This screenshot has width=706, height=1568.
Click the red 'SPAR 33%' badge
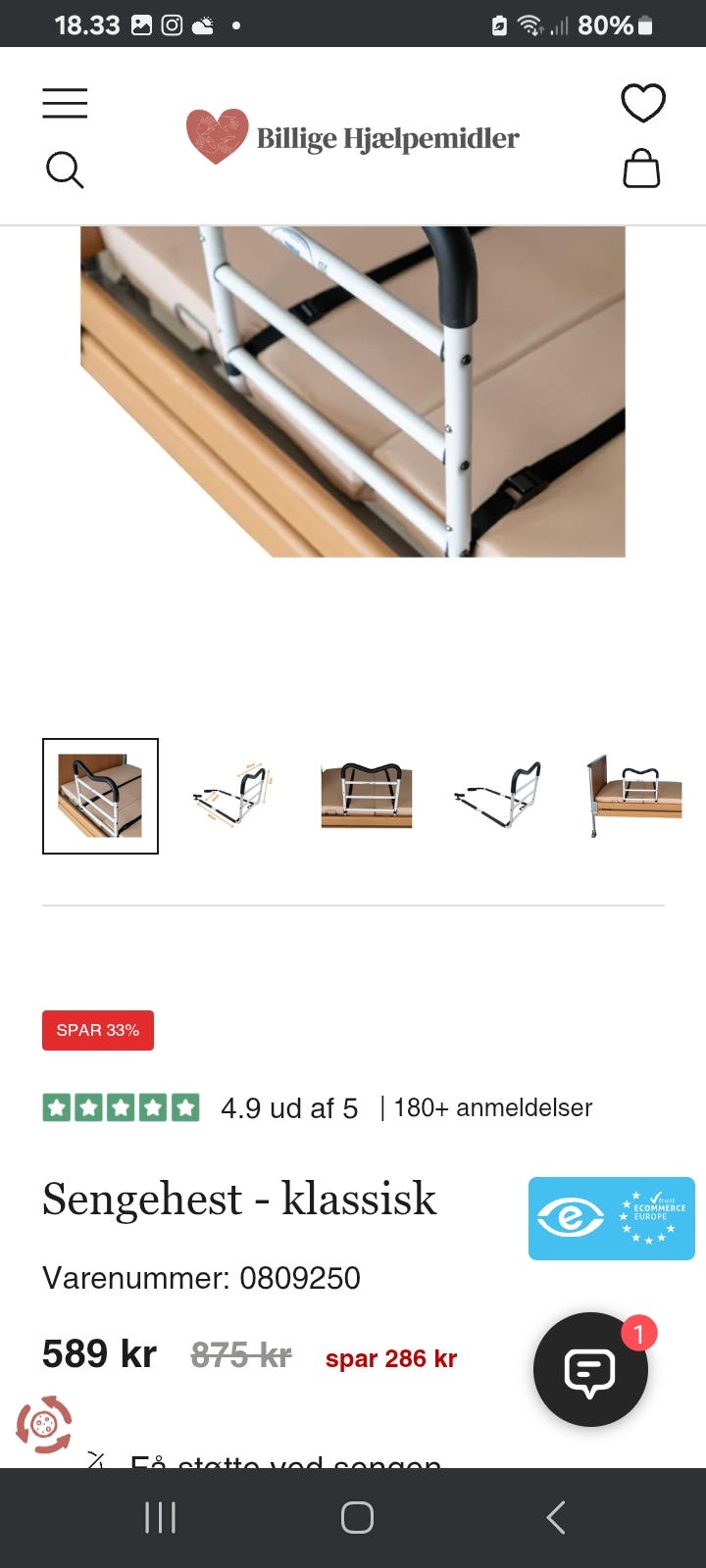[97, 1030]
